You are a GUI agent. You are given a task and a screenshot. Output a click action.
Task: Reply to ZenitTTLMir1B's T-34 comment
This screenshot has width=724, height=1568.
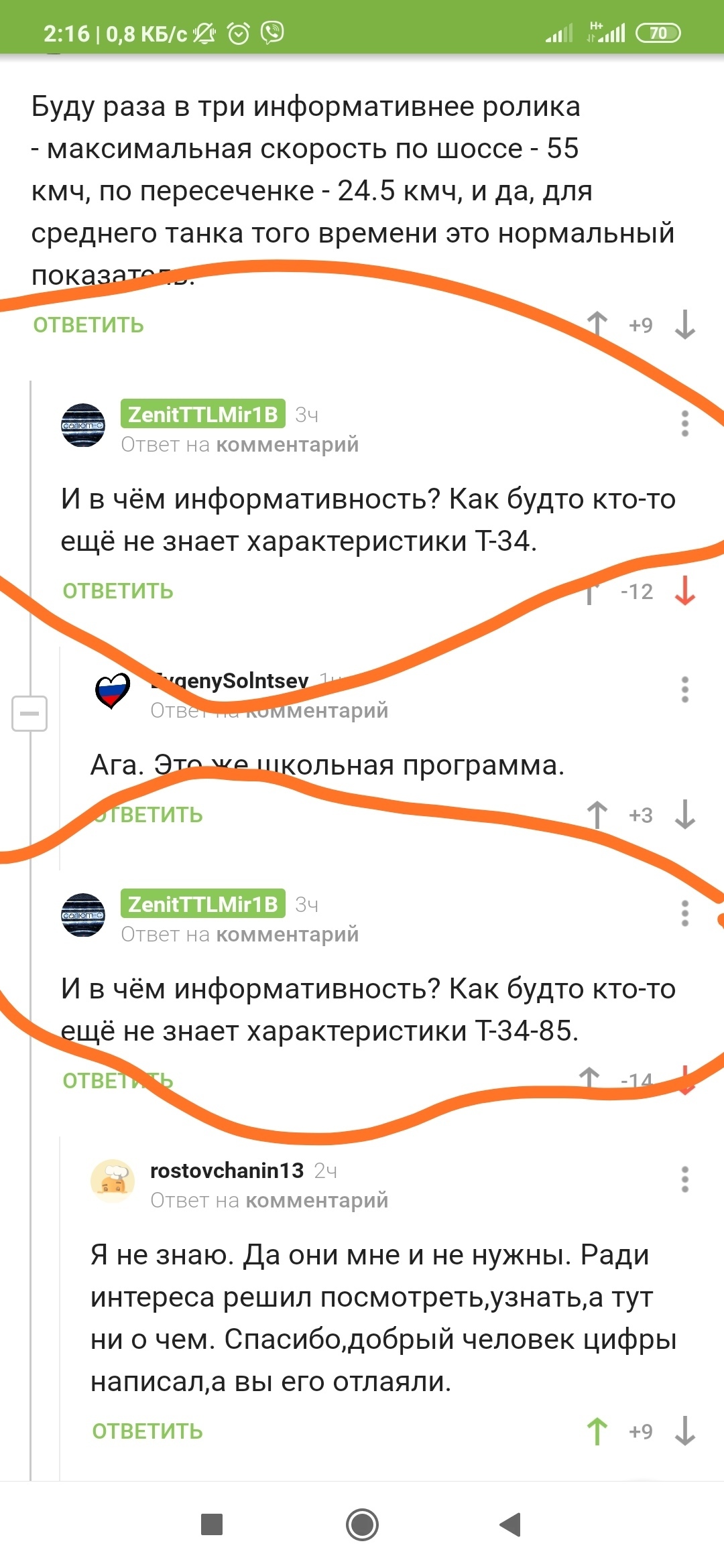coord(118,591)
